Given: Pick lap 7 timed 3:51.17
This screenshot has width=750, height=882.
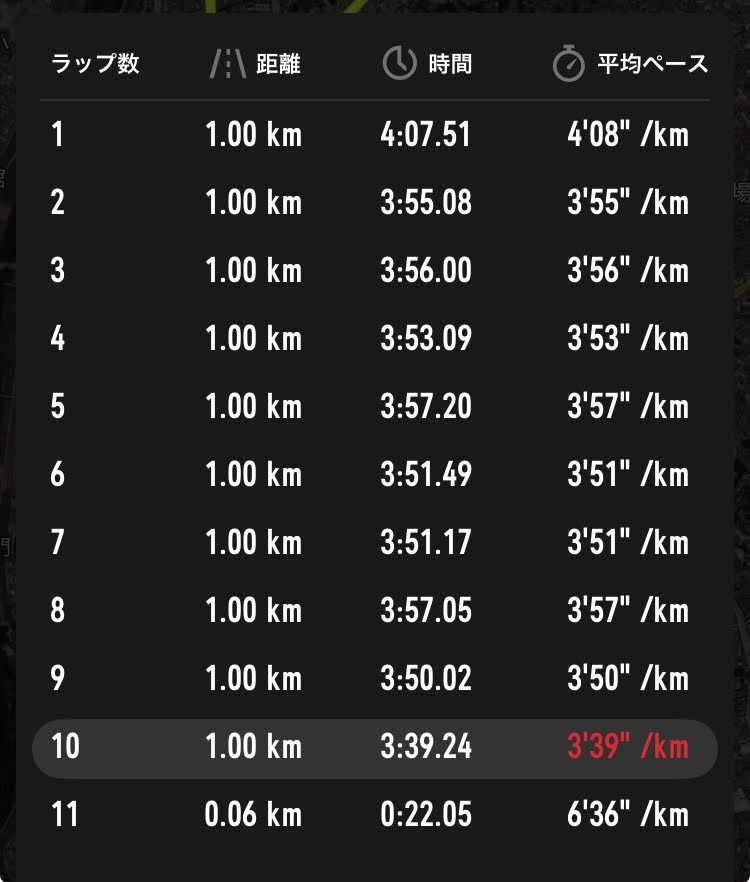Looking at the screenshot, I should 375,543.
